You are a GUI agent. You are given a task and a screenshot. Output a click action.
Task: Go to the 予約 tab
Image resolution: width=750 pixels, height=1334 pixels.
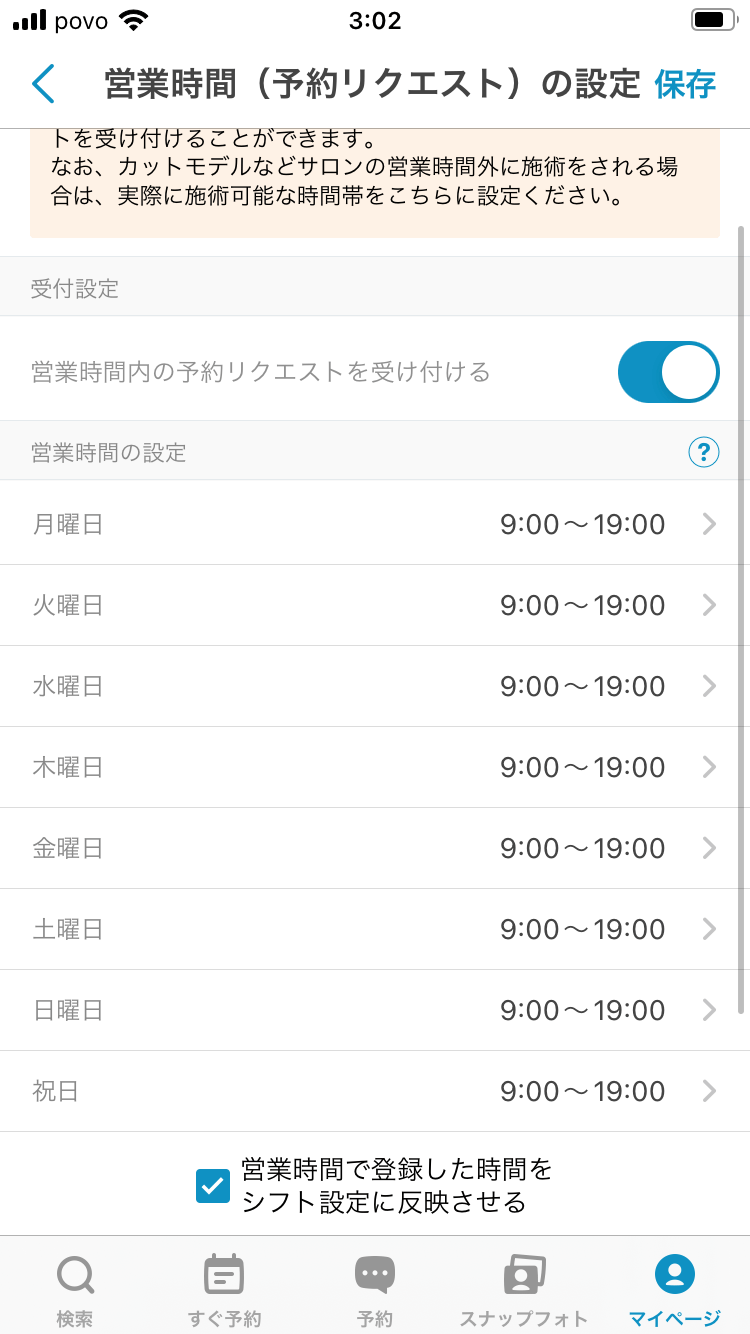click(x=375, y=1289)
